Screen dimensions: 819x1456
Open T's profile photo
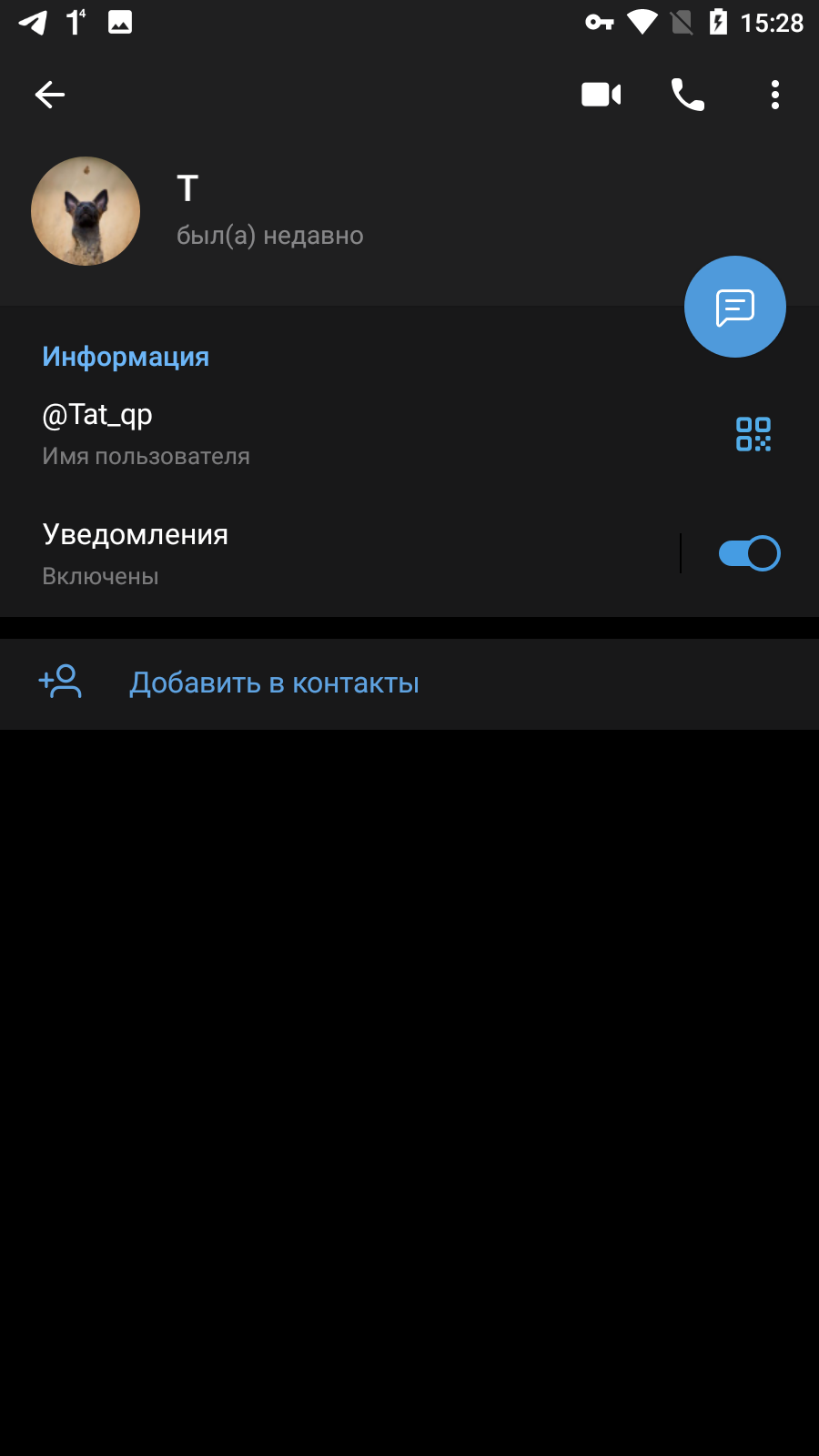coord(86,211)
